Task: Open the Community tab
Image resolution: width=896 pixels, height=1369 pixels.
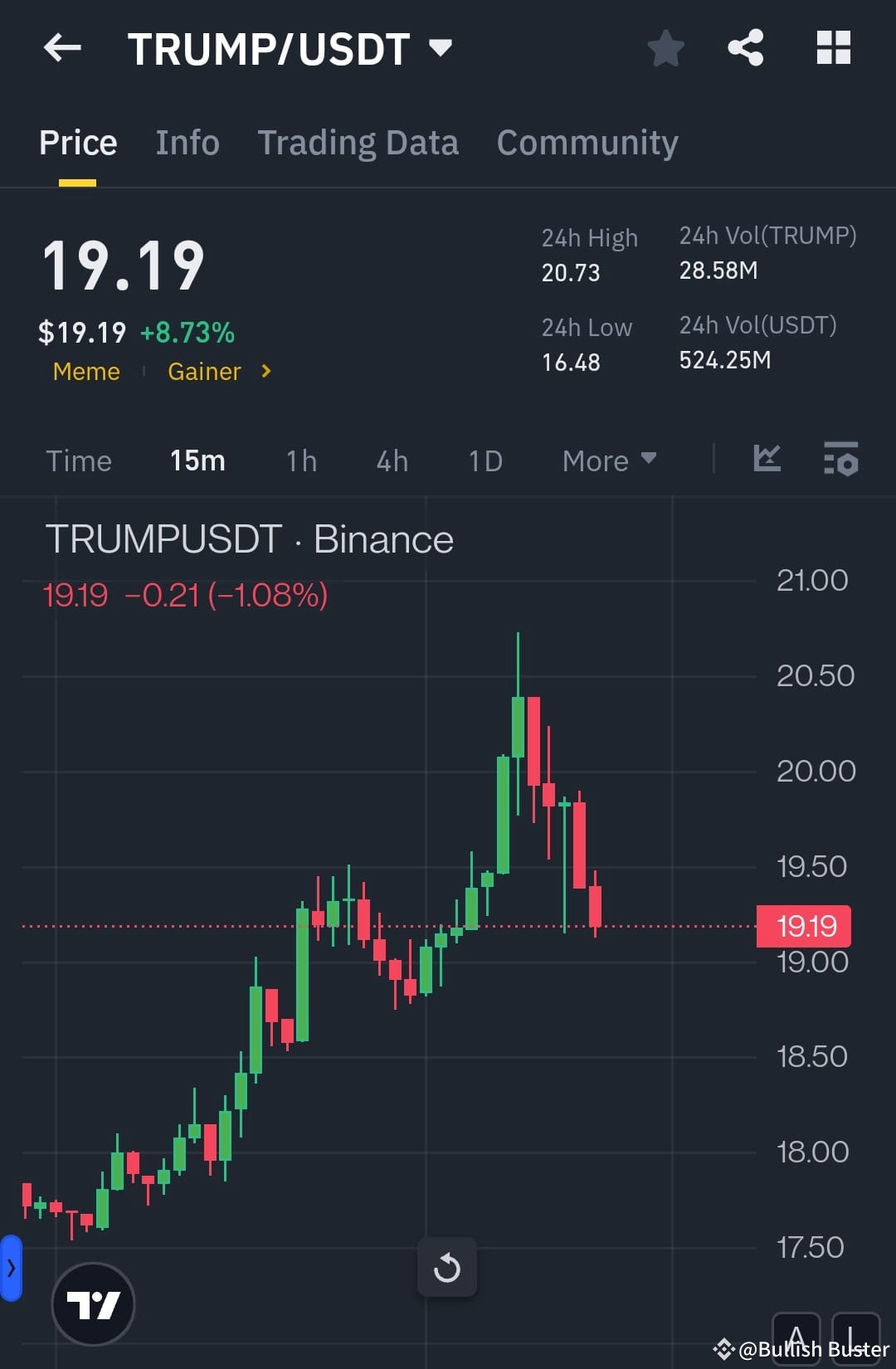Action: [x=587, y=142]
